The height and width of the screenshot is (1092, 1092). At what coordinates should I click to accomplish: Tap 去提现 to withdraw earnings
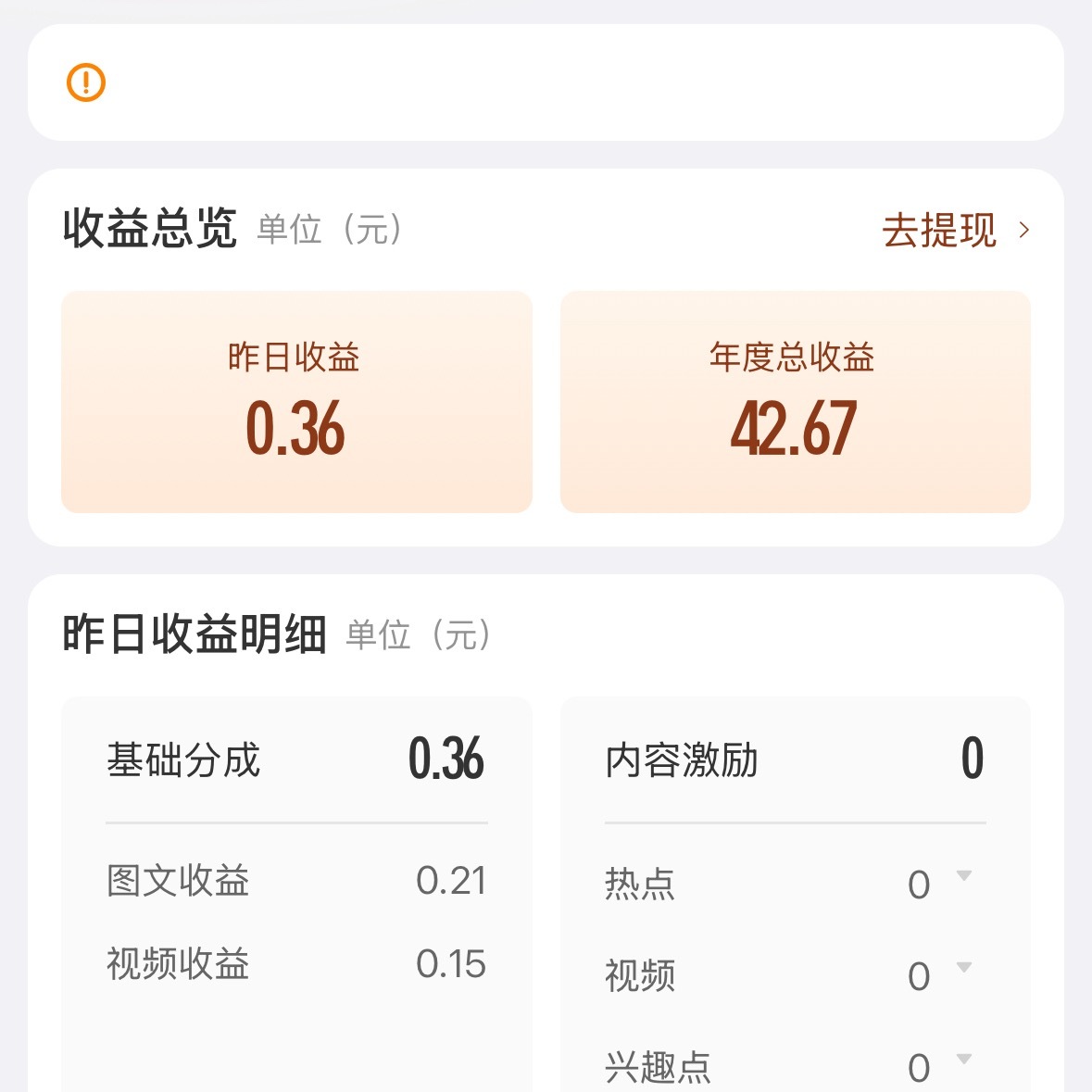[x=956, y=230]
